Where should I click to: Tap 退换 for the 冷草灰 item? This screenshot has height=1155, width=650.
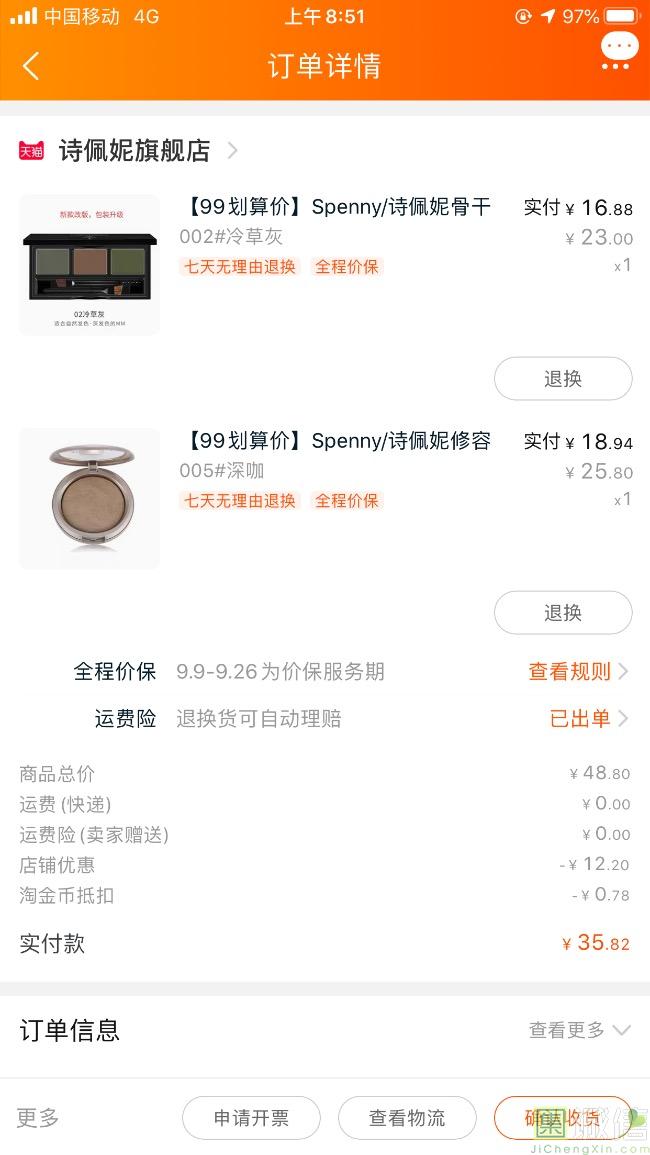point(563,379)
